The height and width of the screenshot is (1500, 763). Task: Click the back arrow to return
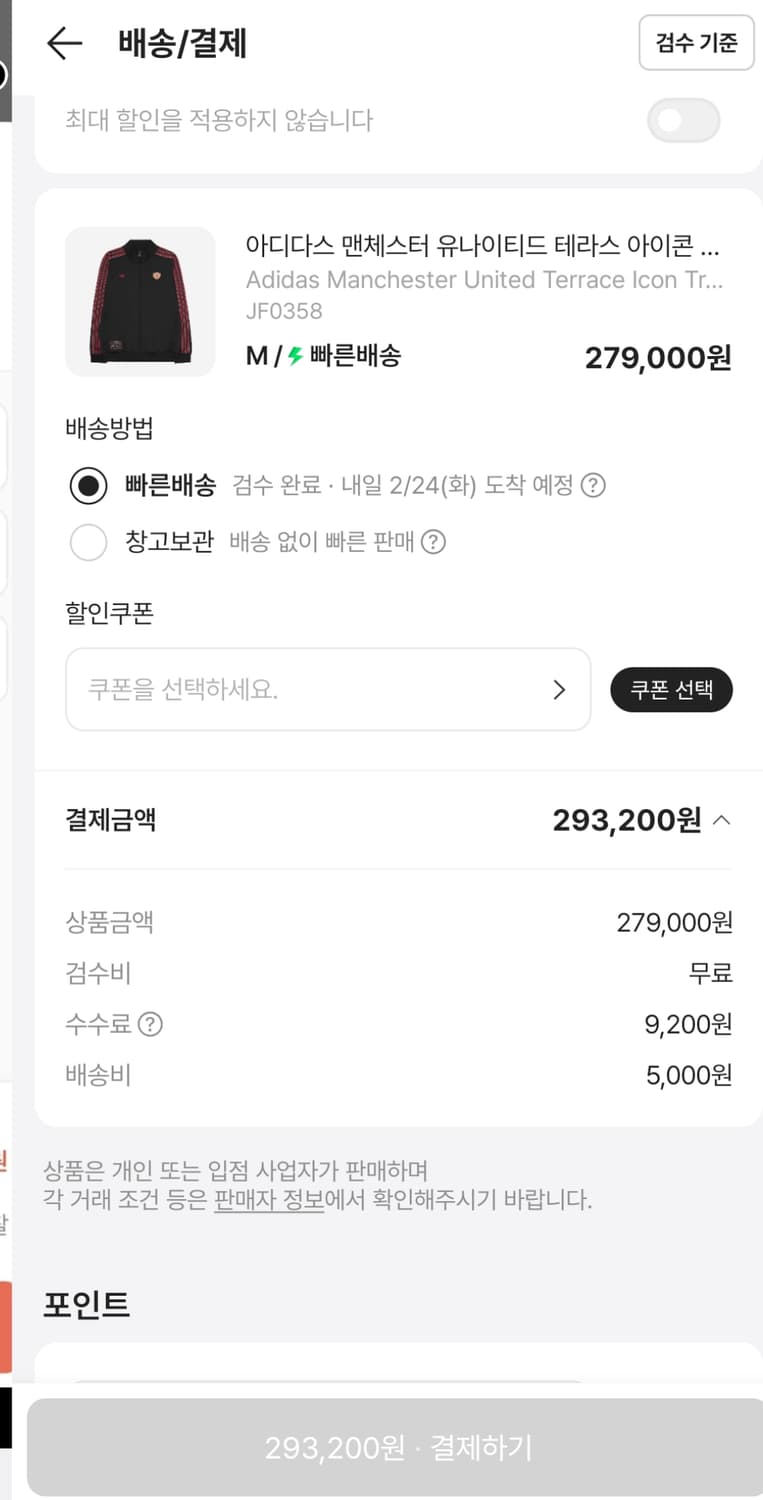click(64, 43)
